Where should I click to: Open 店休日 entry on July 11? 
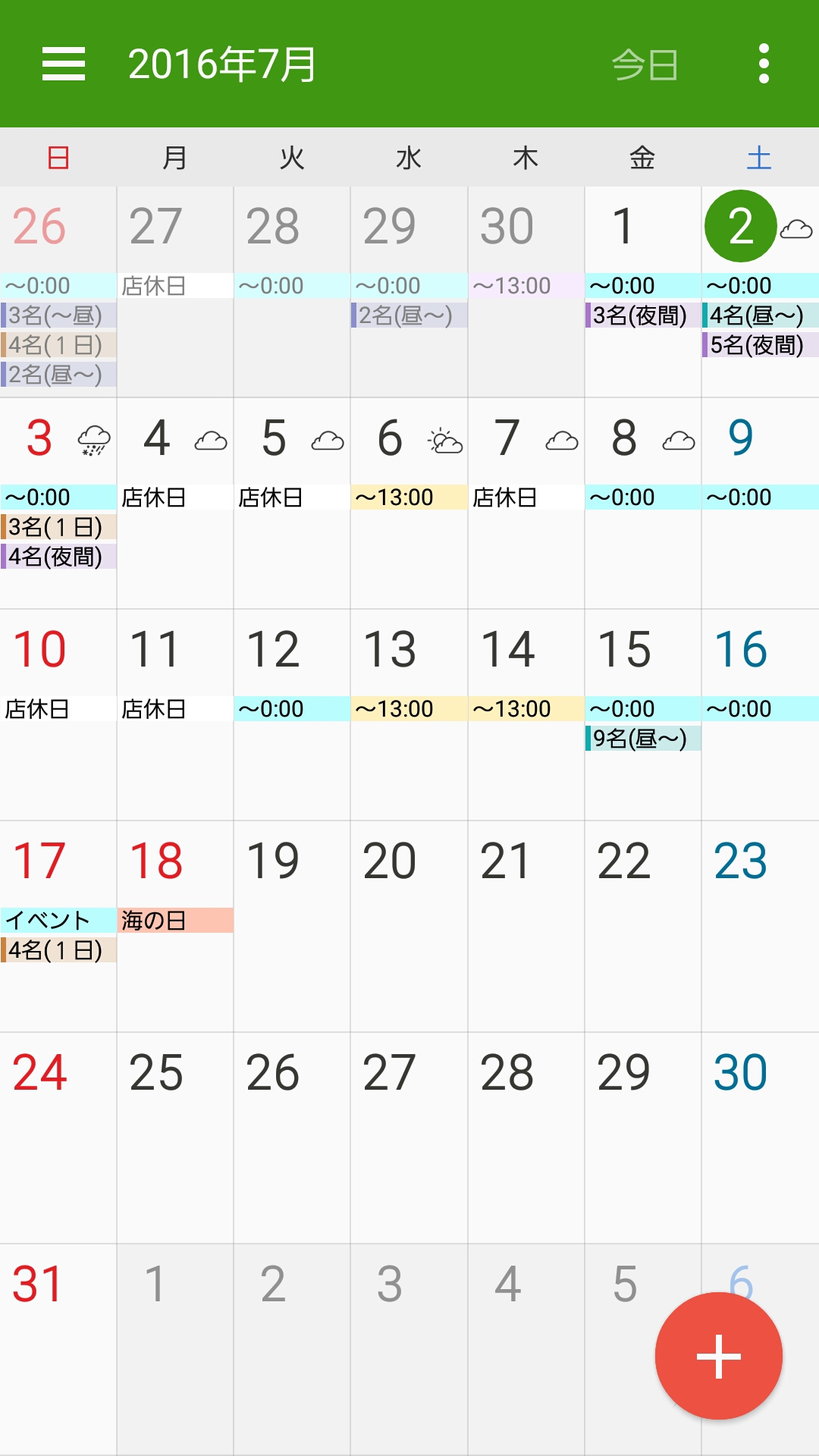click(175, 709)
